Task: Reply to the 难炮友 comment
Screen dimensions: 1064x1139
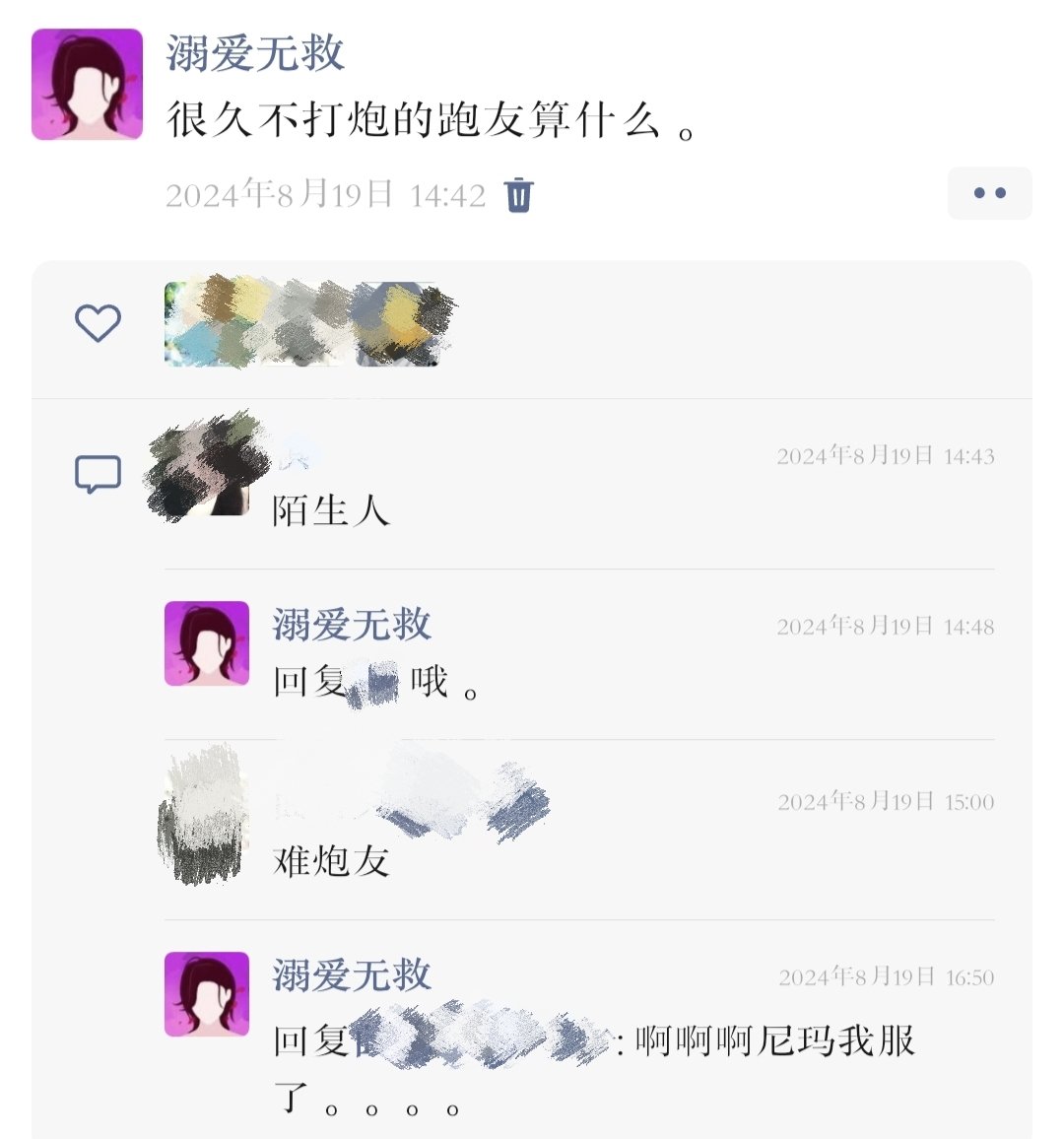Action: coord(330,861)
